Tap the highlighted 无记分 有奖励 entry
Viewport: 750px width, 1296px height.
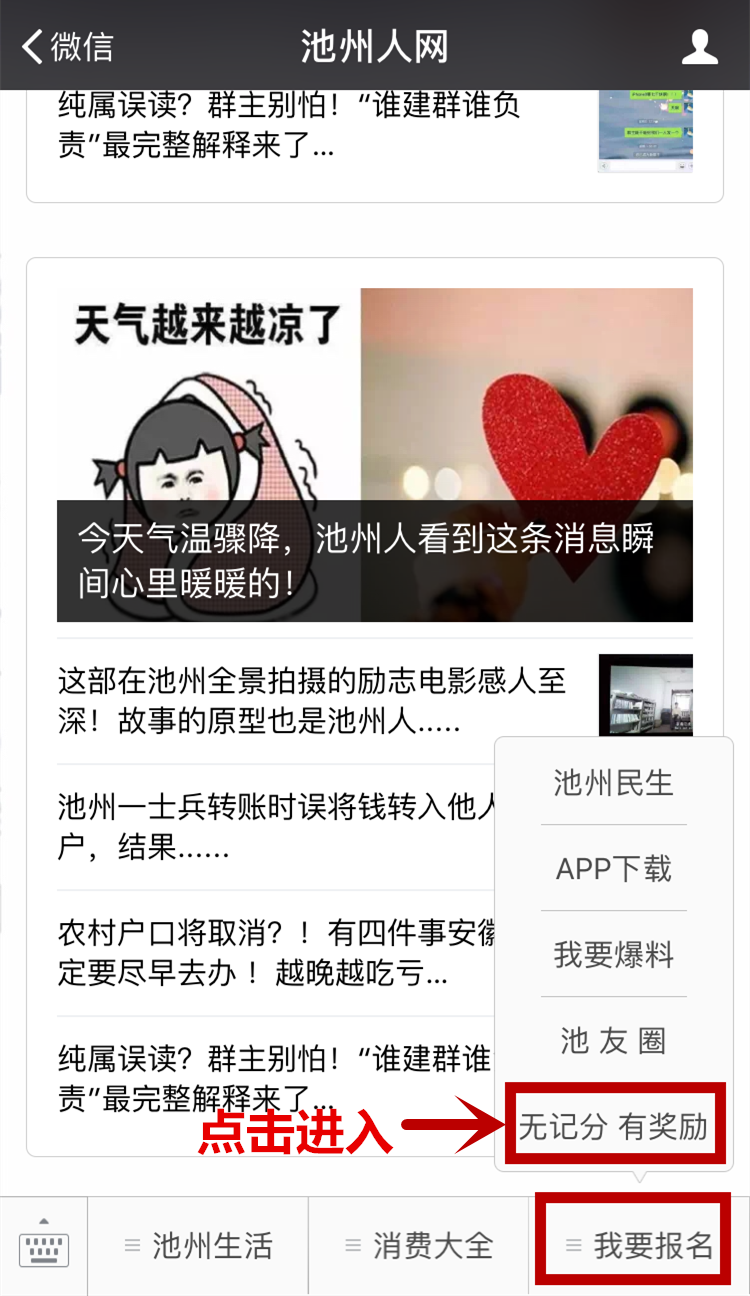pyautogui.click(x=615, y=1124)
